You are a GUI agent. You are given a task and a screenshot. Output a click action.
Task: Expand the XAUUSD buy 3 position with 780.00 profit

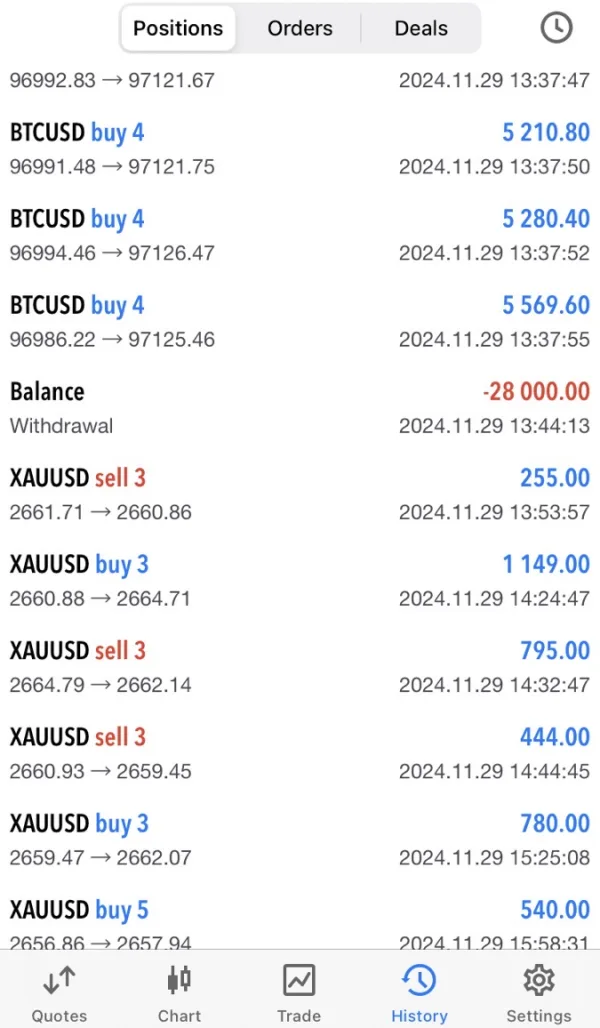(300, 840)
